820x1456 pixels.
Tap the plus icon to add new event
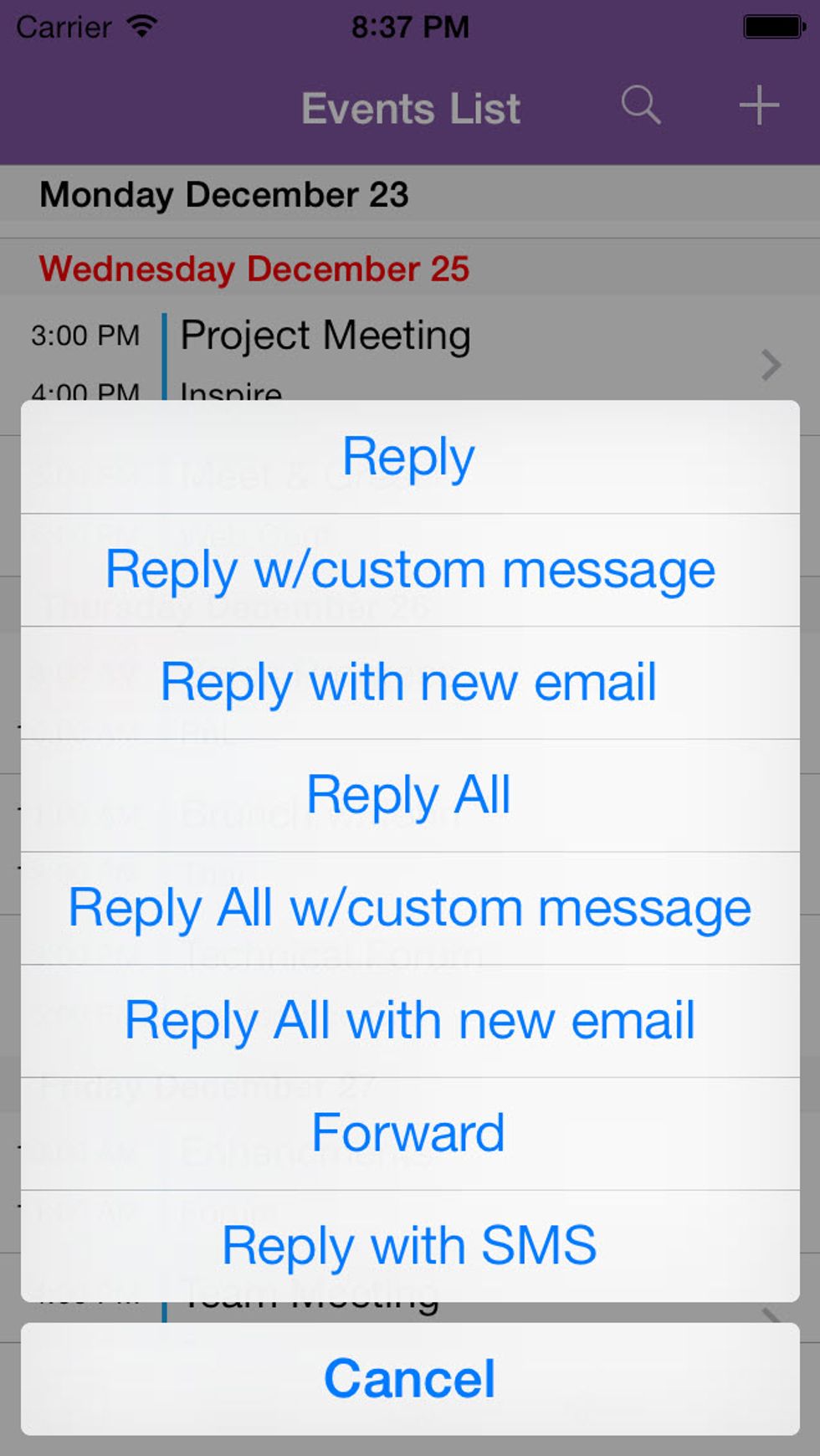(759, 105)
